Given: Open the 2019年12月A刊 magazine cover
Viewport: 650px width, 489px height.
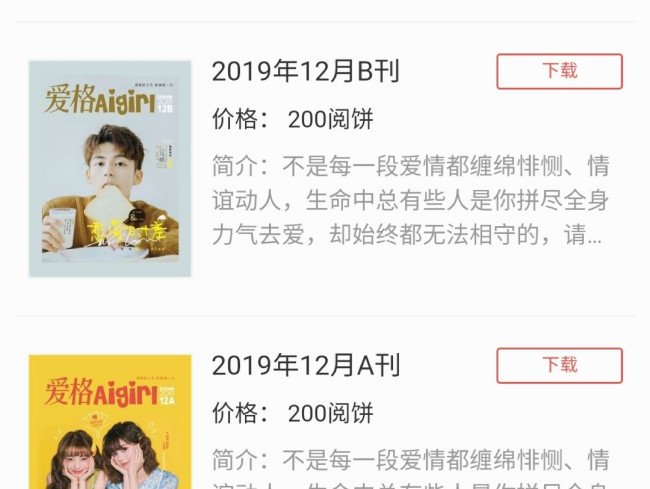Looking at the screenshot, I should pos(110,425).
